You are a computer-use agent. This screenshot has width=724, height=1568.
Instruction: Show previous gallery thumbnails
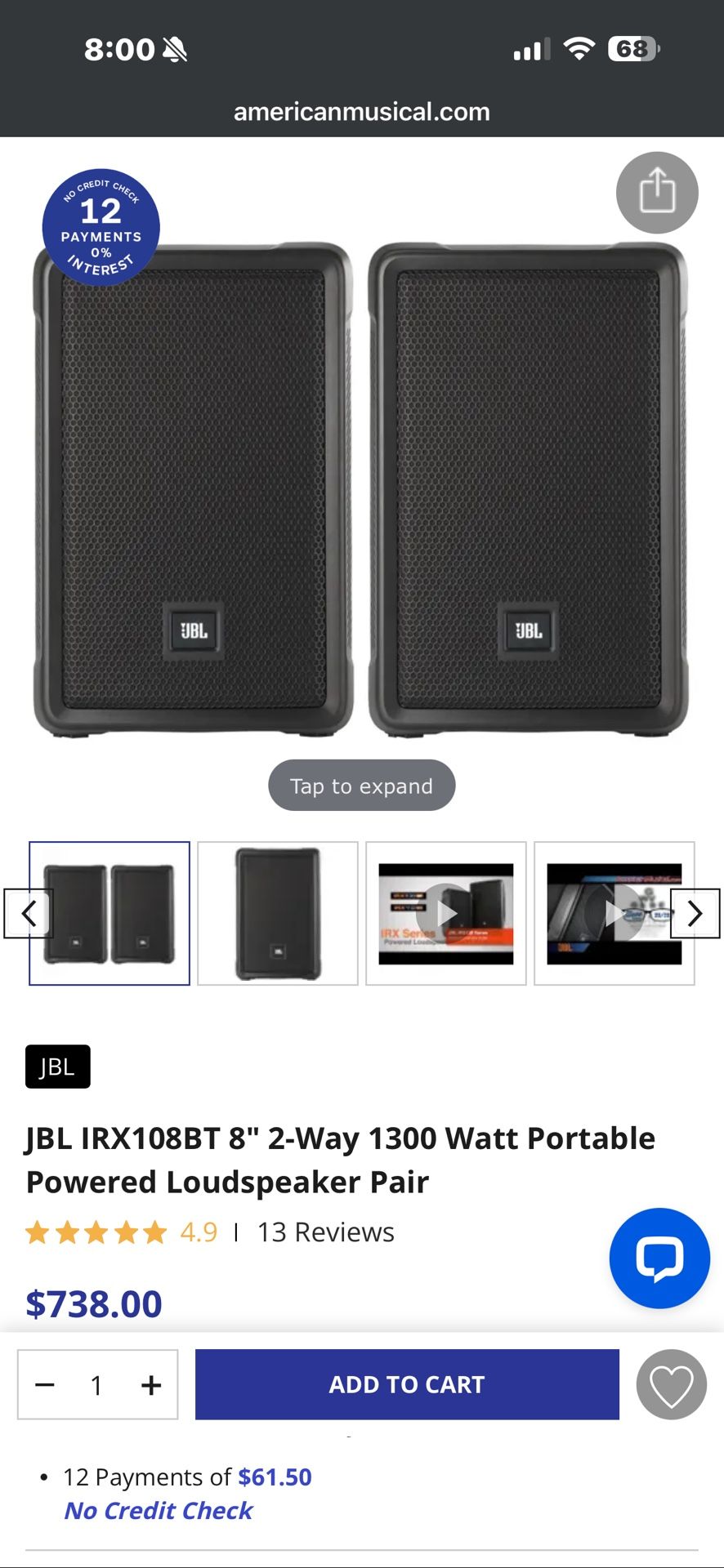[29, 913]
